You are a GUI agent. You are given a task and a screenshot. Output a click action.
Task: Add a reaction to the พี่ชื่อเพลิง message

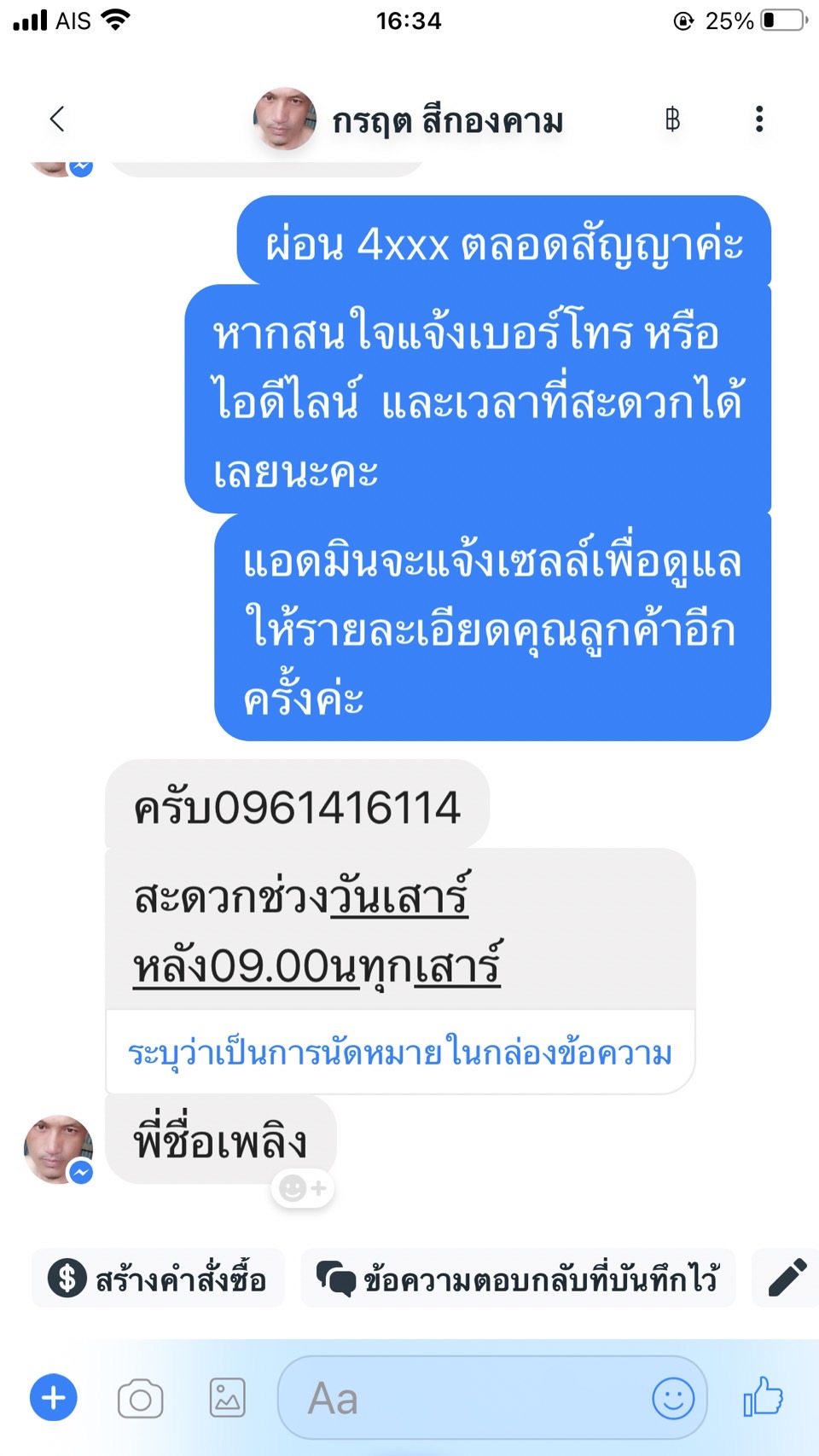point(303,1188)
